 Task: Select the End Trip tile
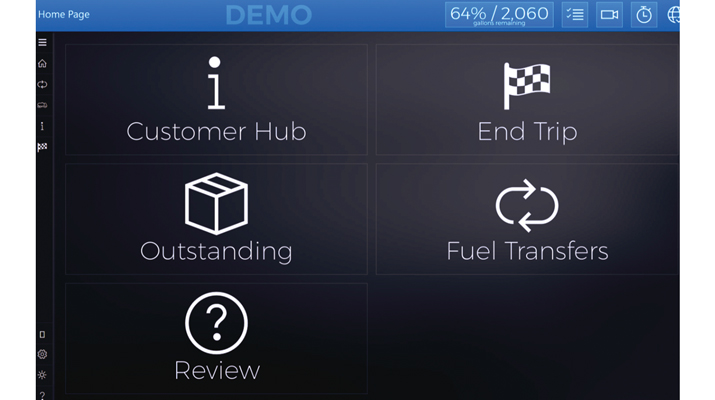(526, 99)
